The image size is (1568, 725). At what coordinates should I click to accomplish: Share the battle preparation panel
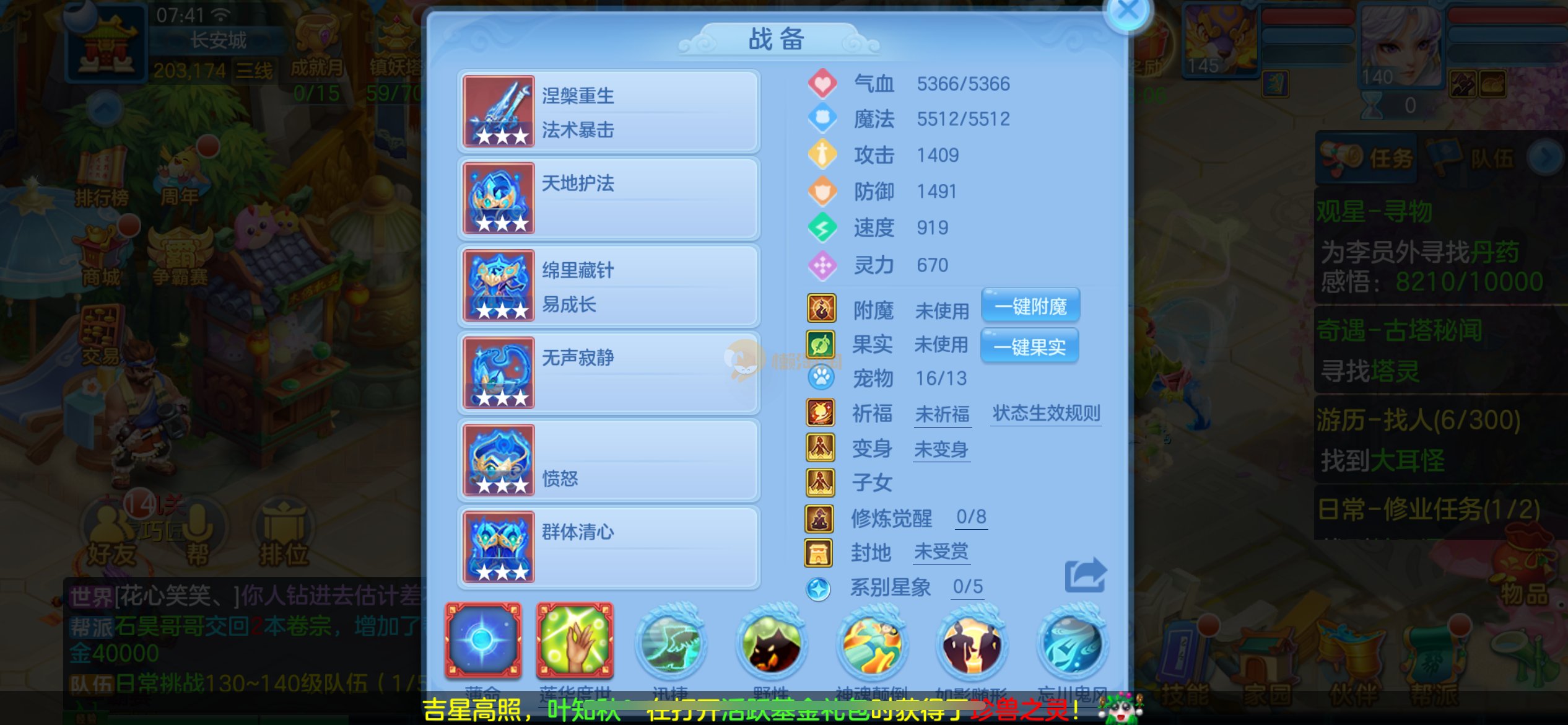(1085, 576)
